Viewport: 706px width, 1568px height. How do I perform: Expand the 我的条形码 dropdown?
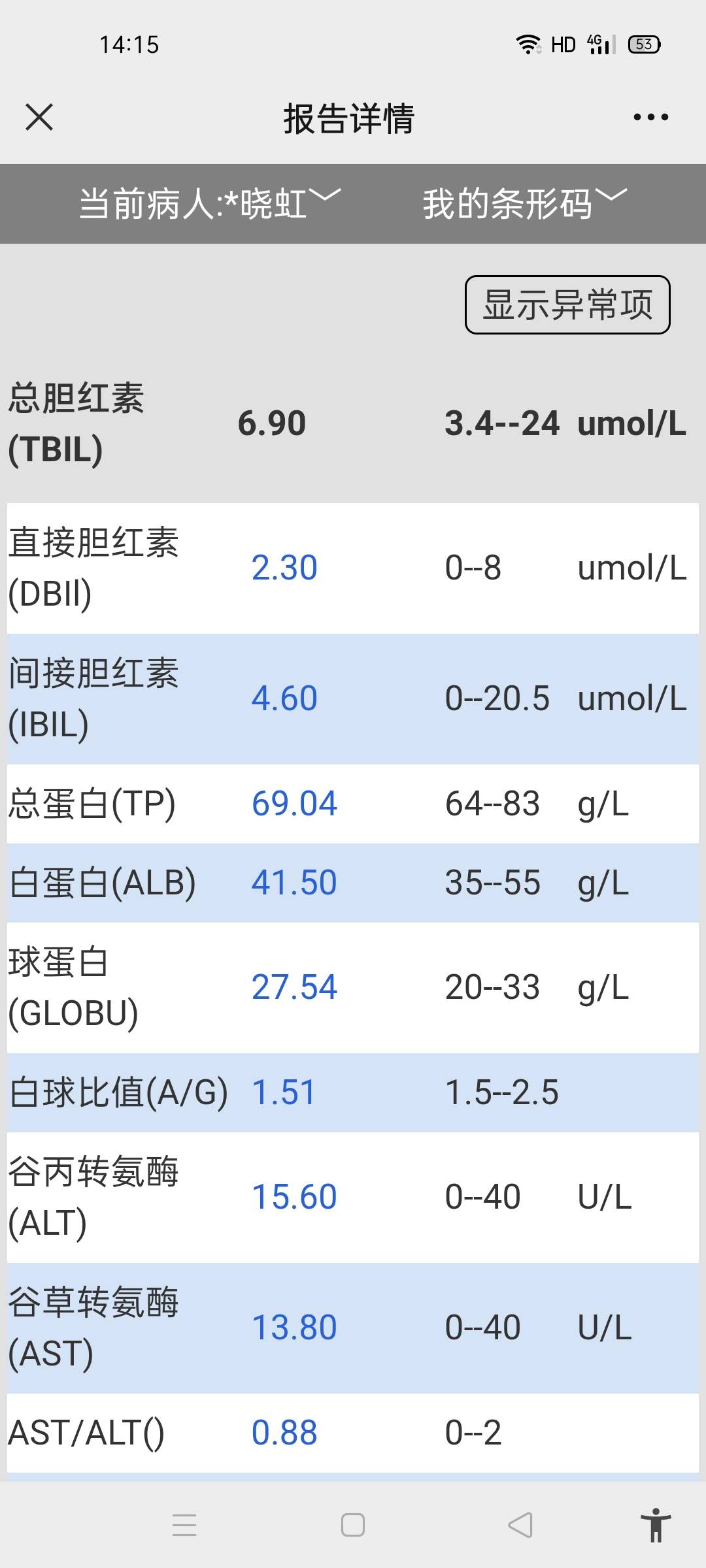[x=524, y=203]
